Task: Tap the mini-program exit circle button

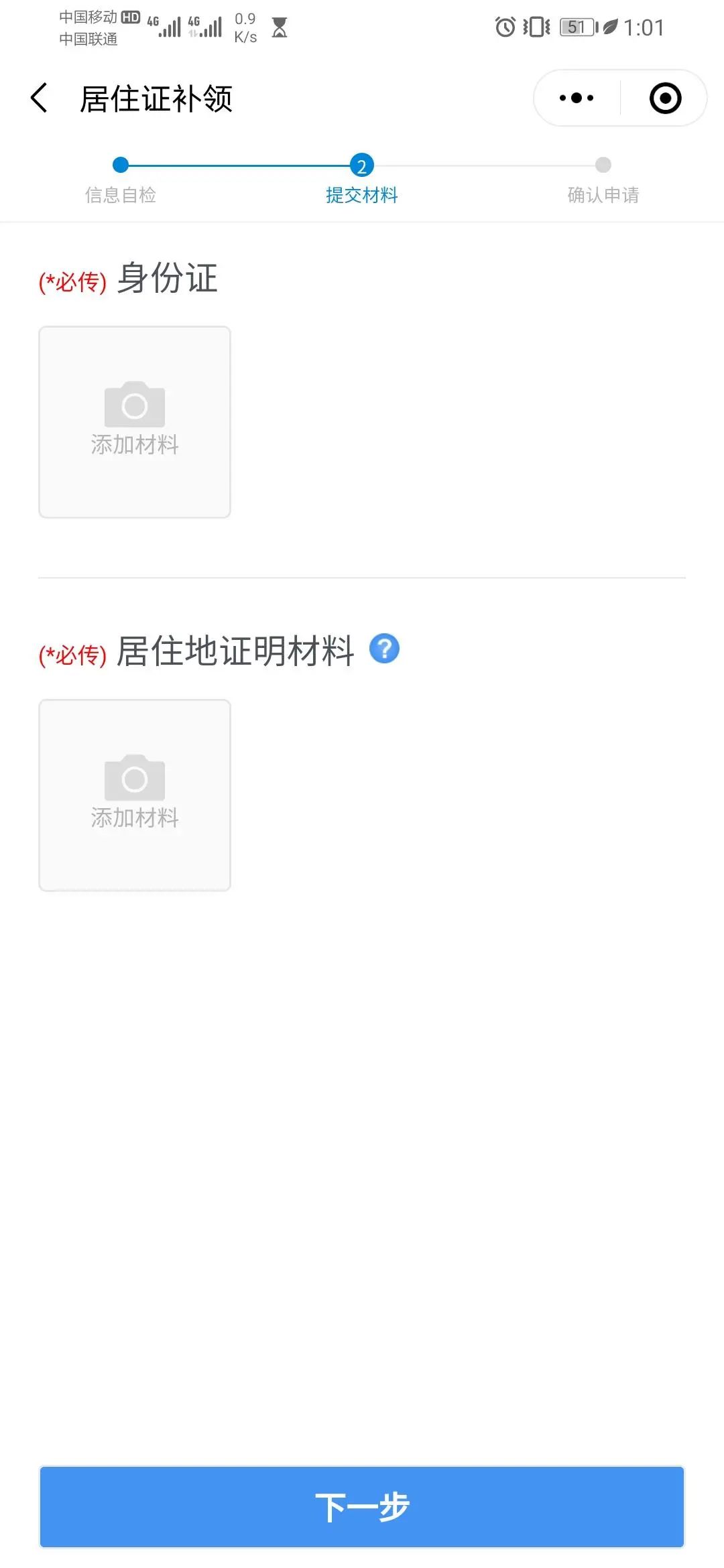Action: (664, 97)
